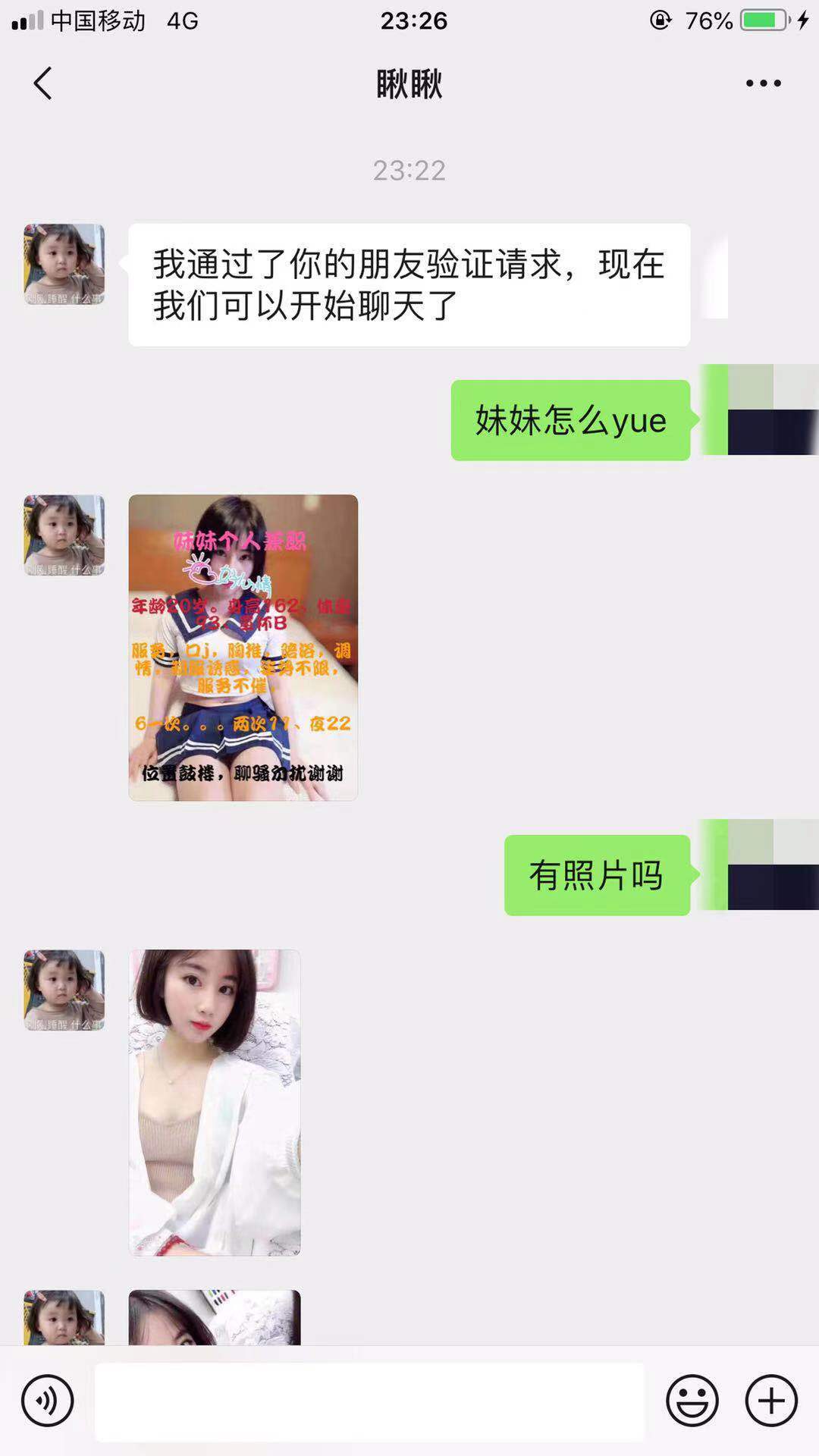819x1456 pixels.
Task: Open contact avatar beside the verification message
Action: 64,264
